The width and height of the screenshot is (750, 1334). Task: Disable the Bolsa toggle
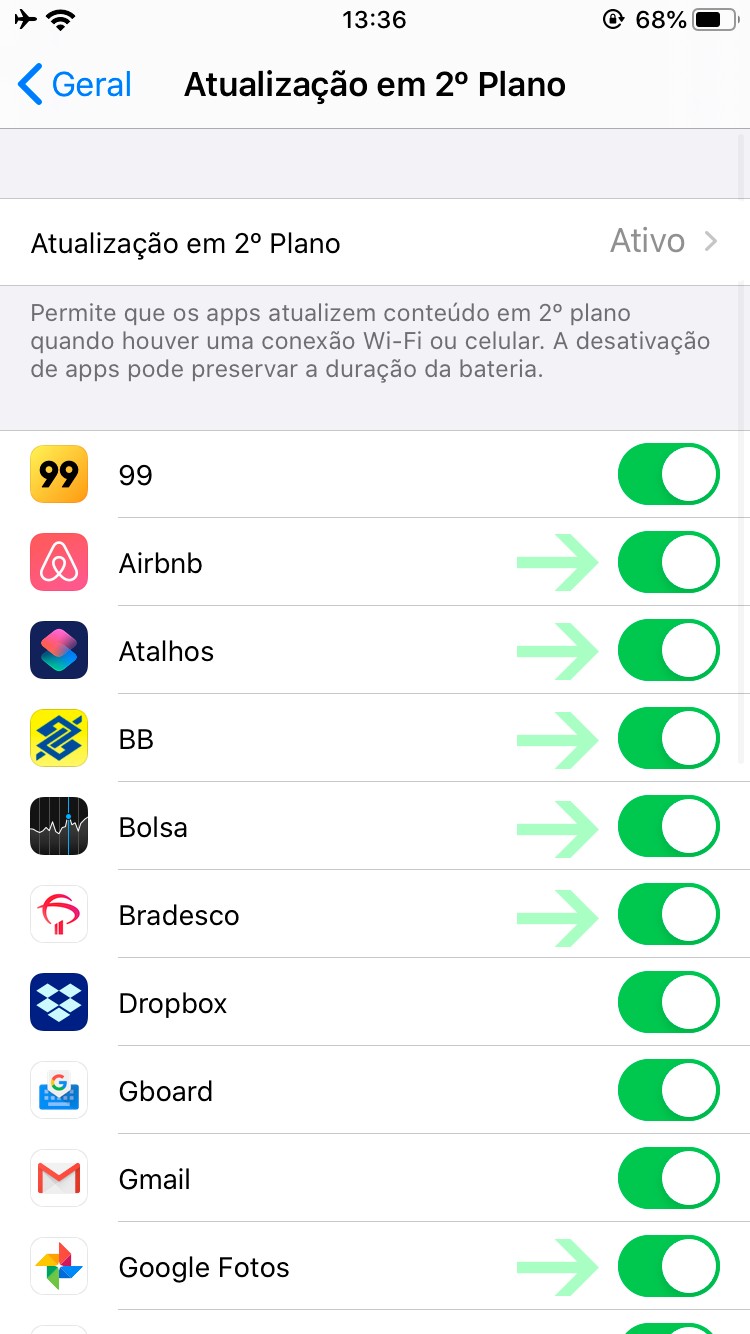668,827
